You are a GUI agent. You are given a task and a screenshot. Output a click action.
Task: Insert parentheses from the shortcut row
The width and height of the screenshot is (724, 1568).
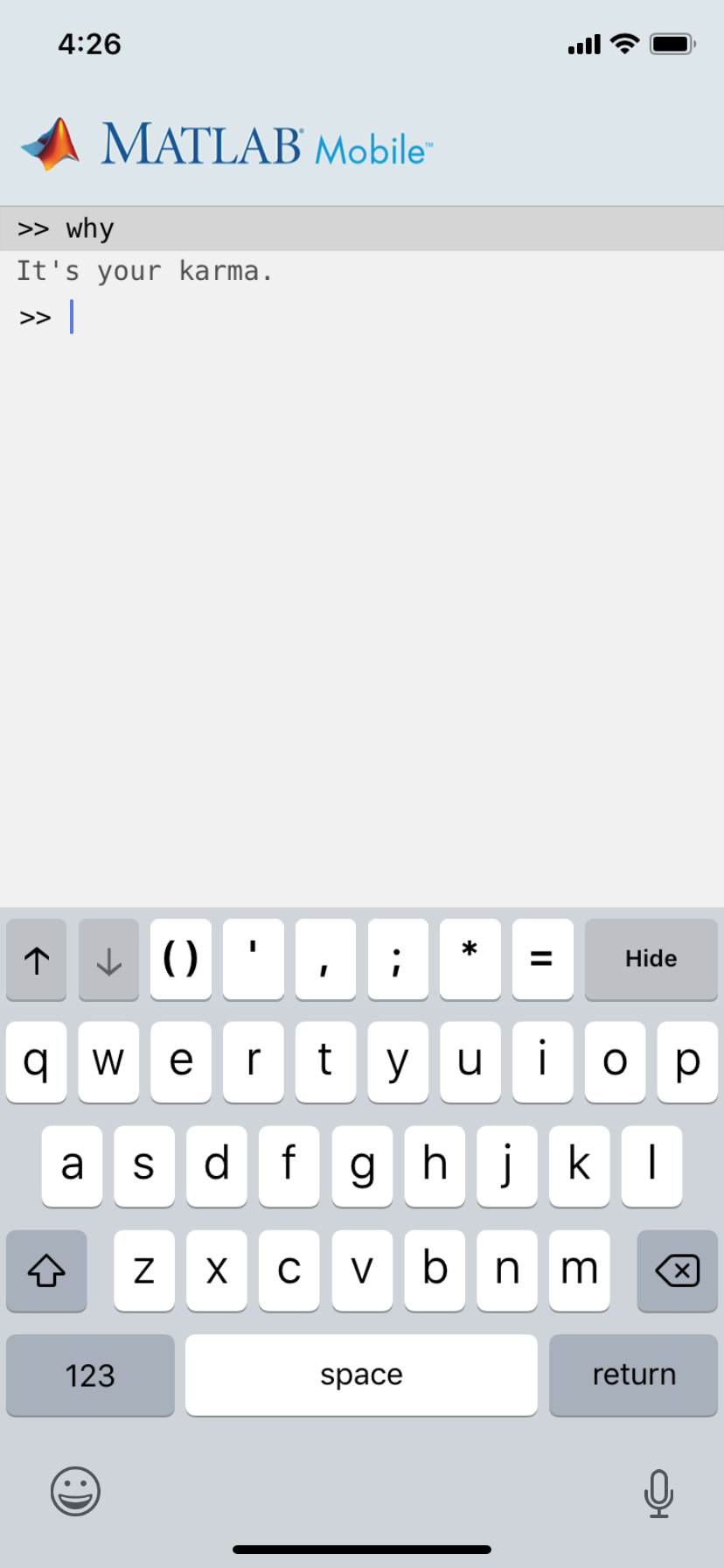pyautogui.click(x=181, y=959)
